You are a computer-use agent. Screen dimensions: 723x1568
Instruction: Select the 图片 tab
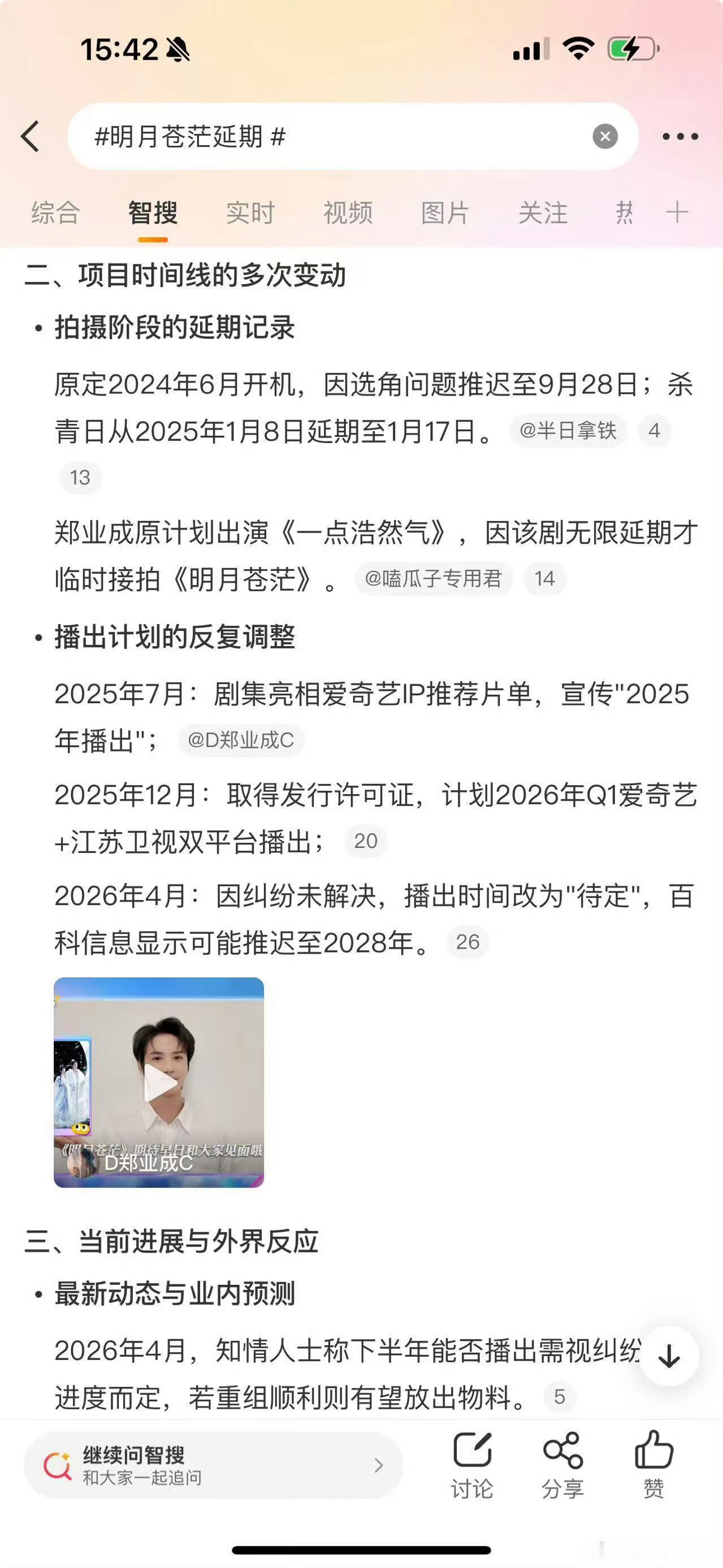pyautogui.click(x=445, y=213)
